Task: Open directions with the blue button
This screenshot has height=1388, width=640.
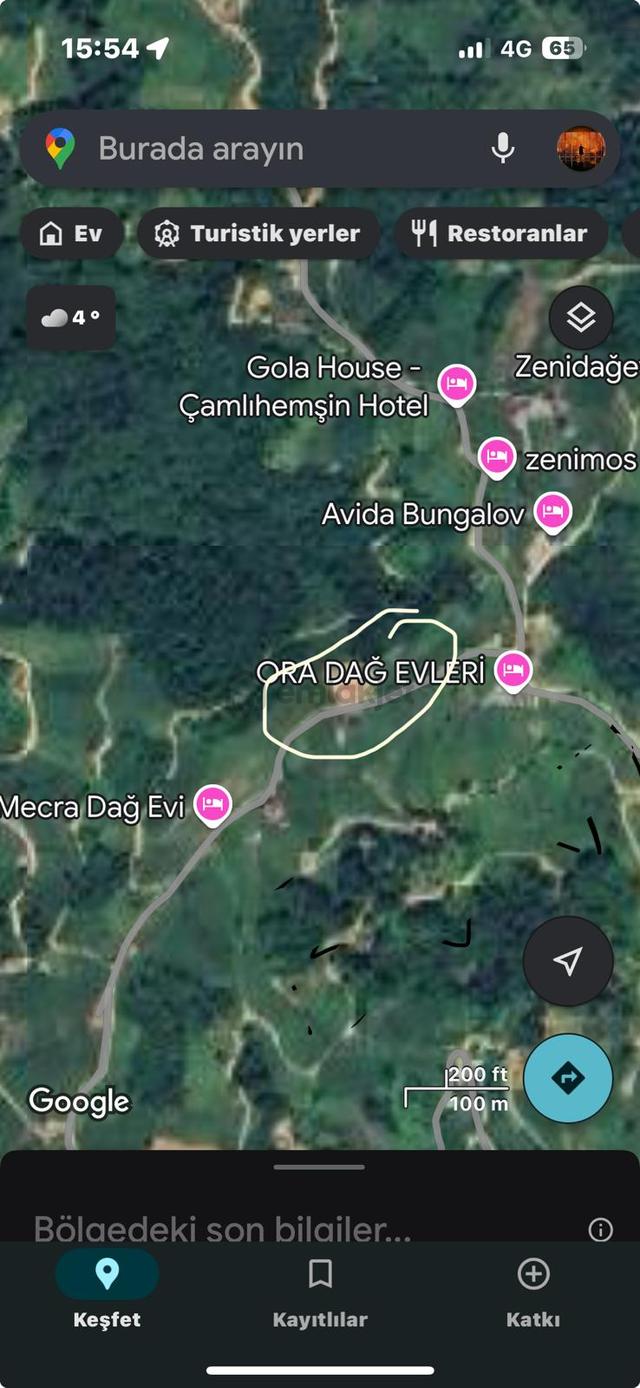Action: click(x=568, y=1079)
